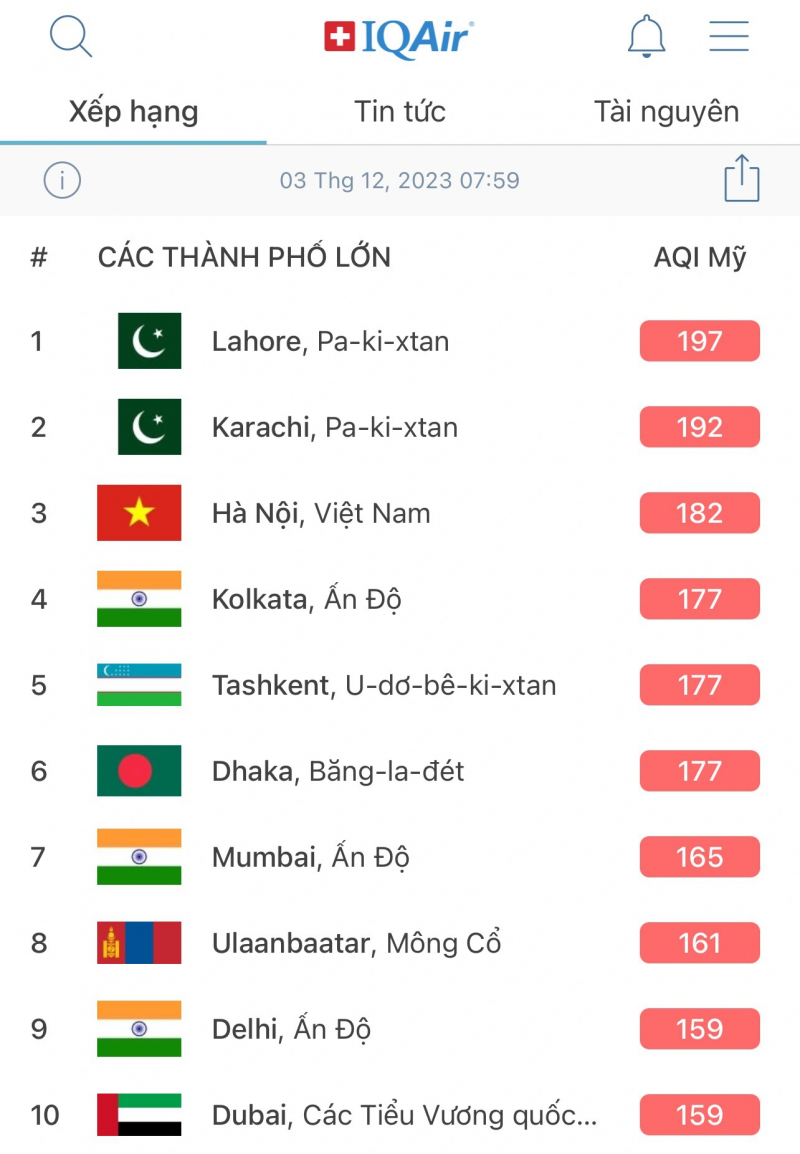
Task: Open the Kolkata, Ấn Độ row
Action: pos(306,599)
